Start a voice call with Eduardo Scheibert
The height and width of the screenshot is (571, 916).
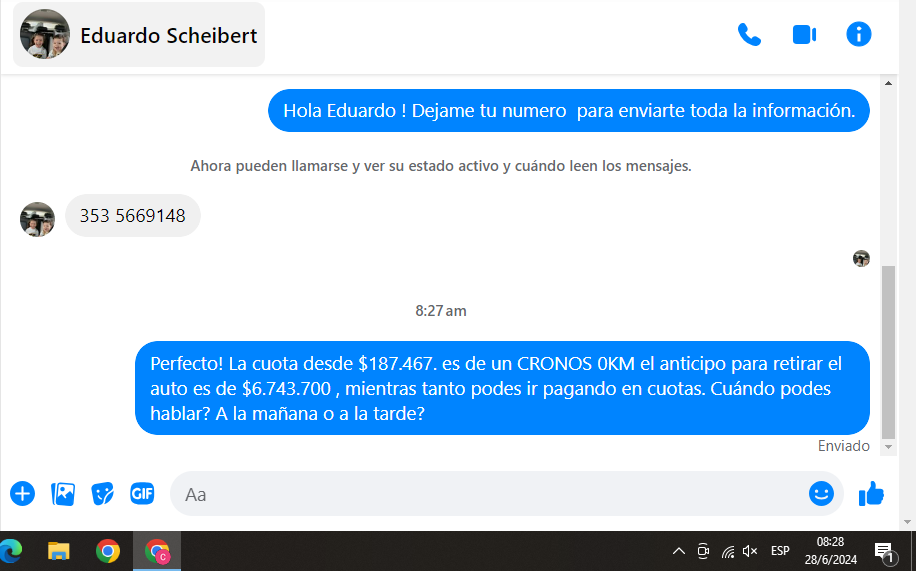click(749, 34)
